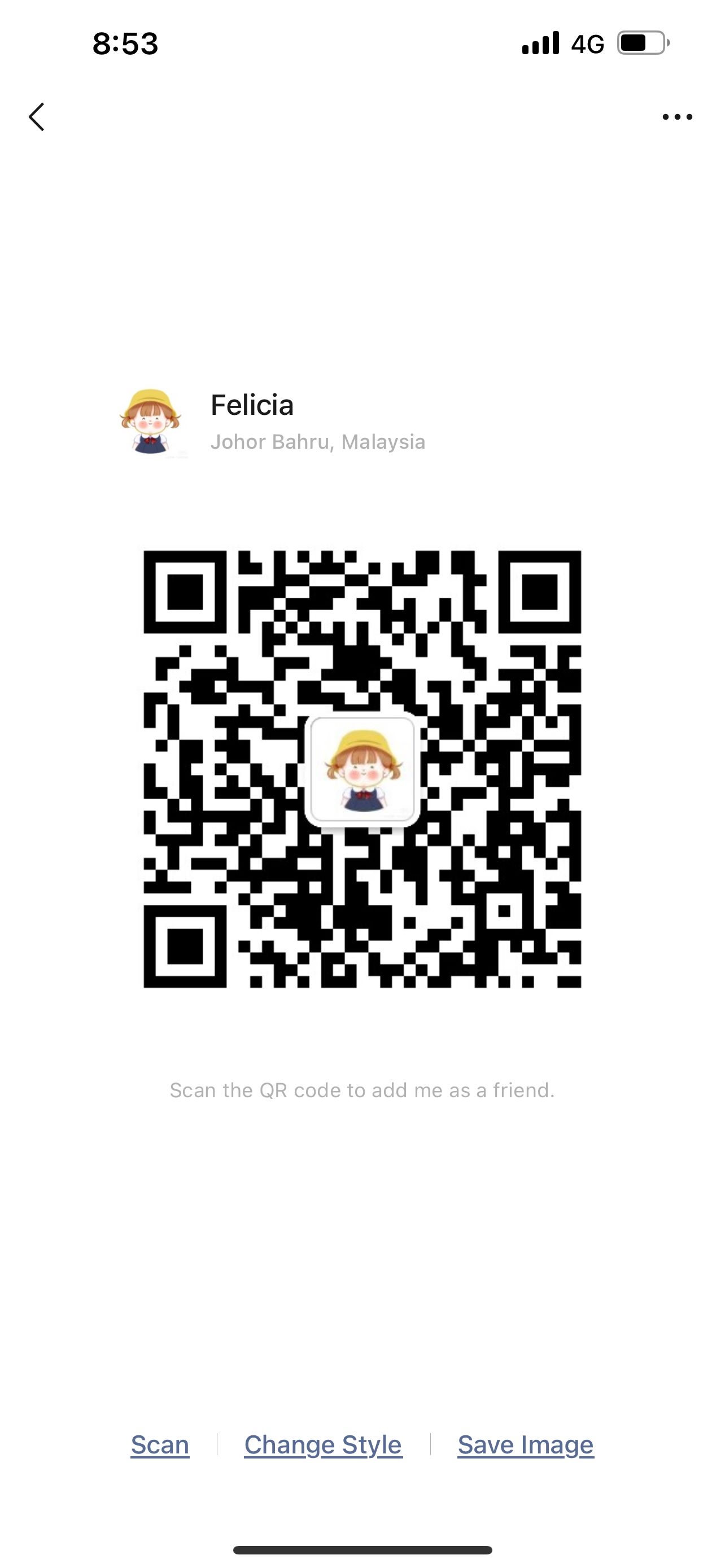Go back using the top-left arrow

click(x=37, y=116)
